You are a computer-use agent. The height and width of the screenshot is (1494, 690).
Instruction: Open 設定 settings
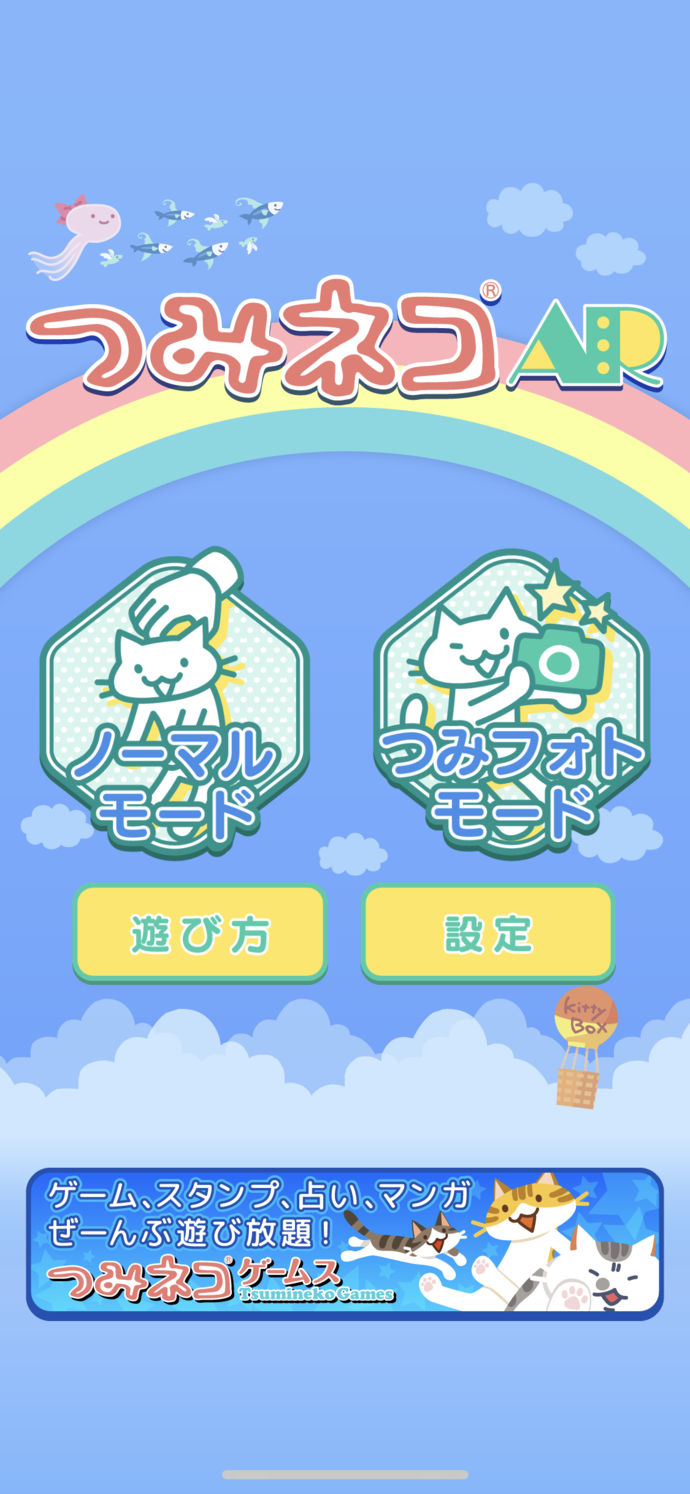click(488, 933)
